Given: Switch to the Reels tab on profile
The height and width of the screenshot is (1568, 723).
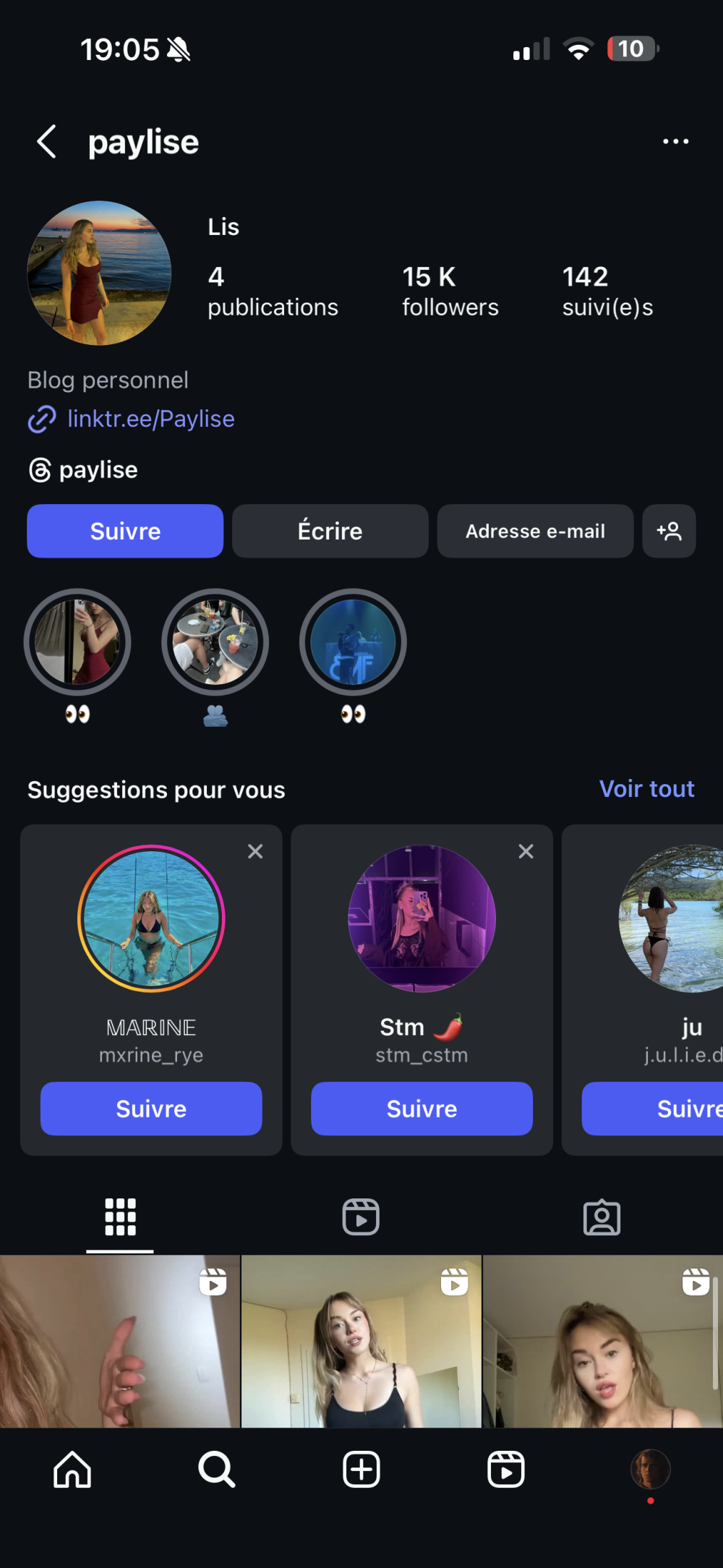Looking at the screenshot, I should pyautogui.click(x=361, y=1217).
